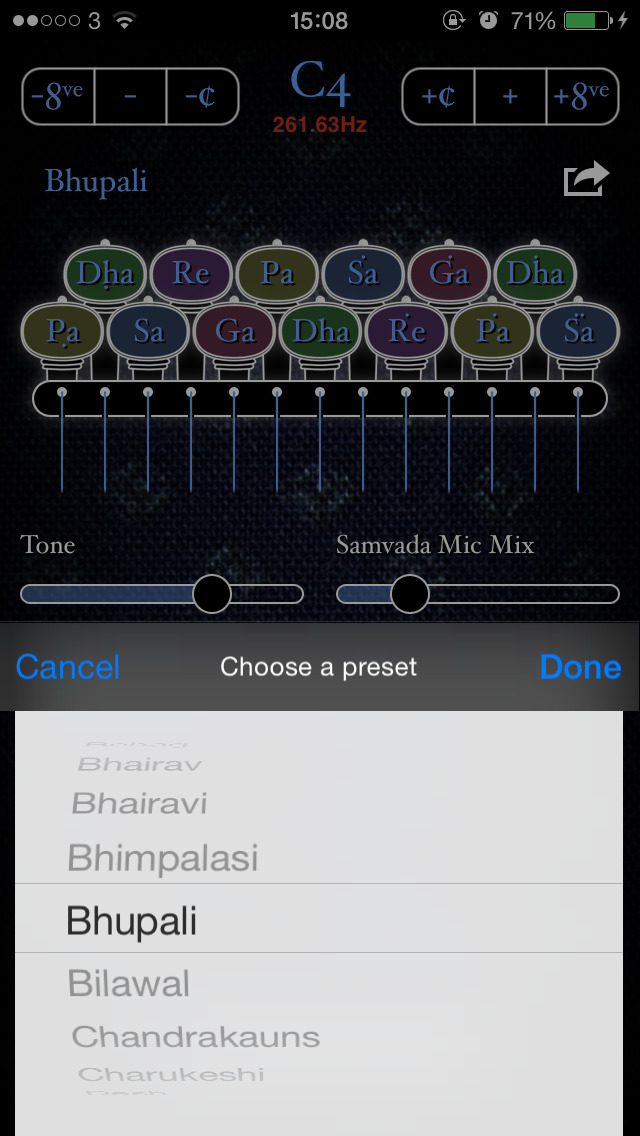Open the Bhupali preset name label
The width and height of the screenshot is (640, 1136).
pos(96,180)
